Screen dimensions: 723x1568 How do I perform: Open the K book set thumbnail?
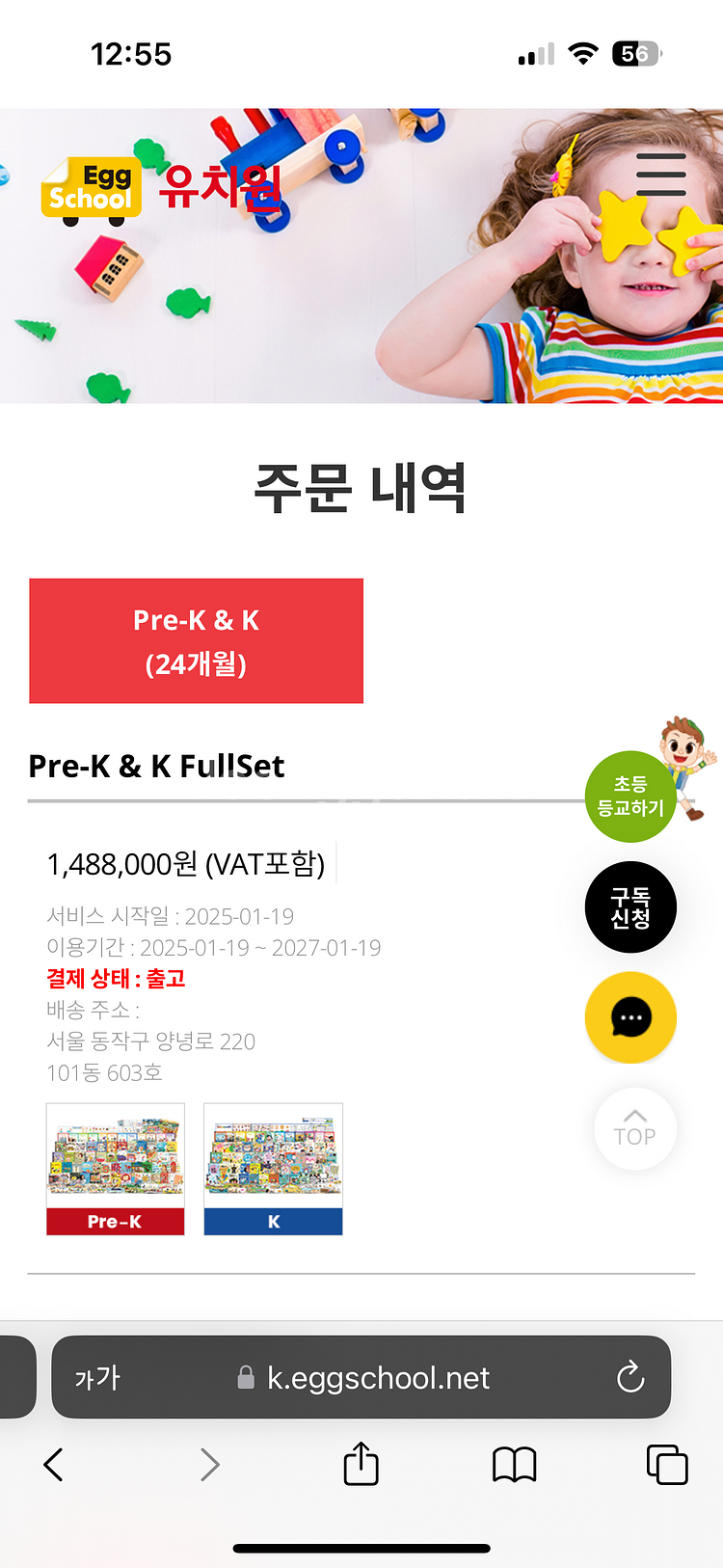point(274,1169)
